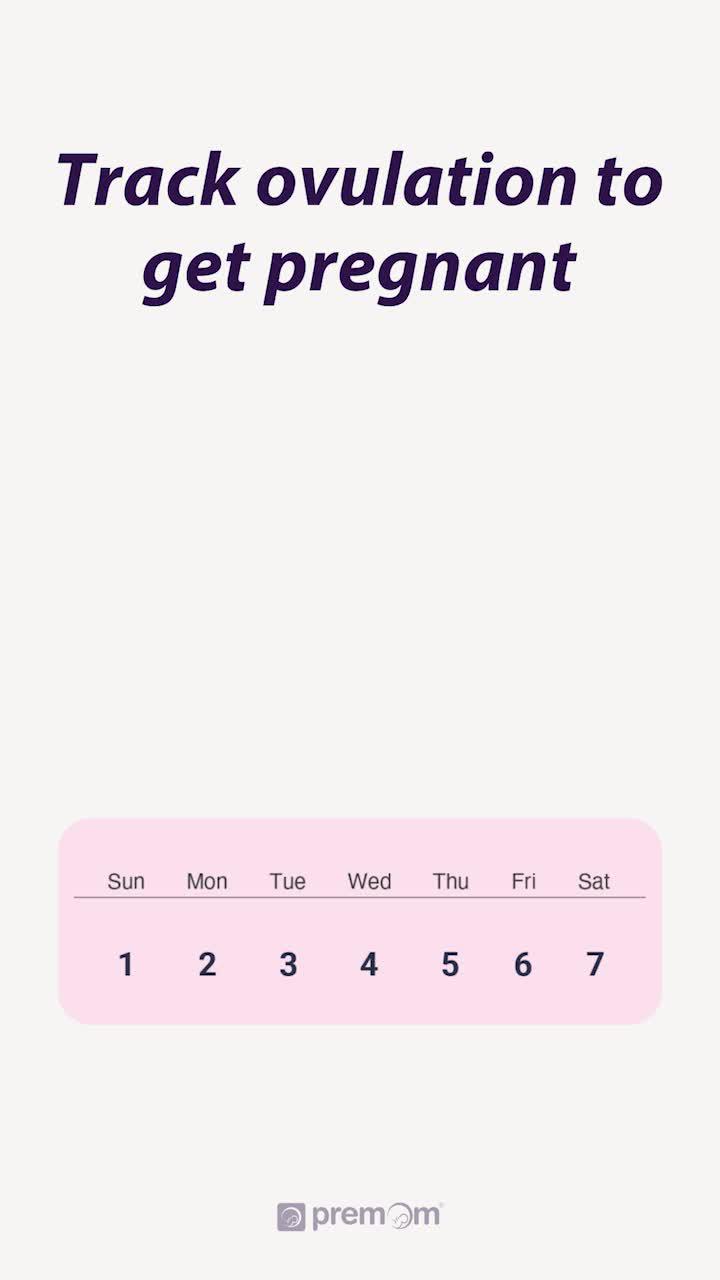Open the pink weekly calendar card

point(360,920)
